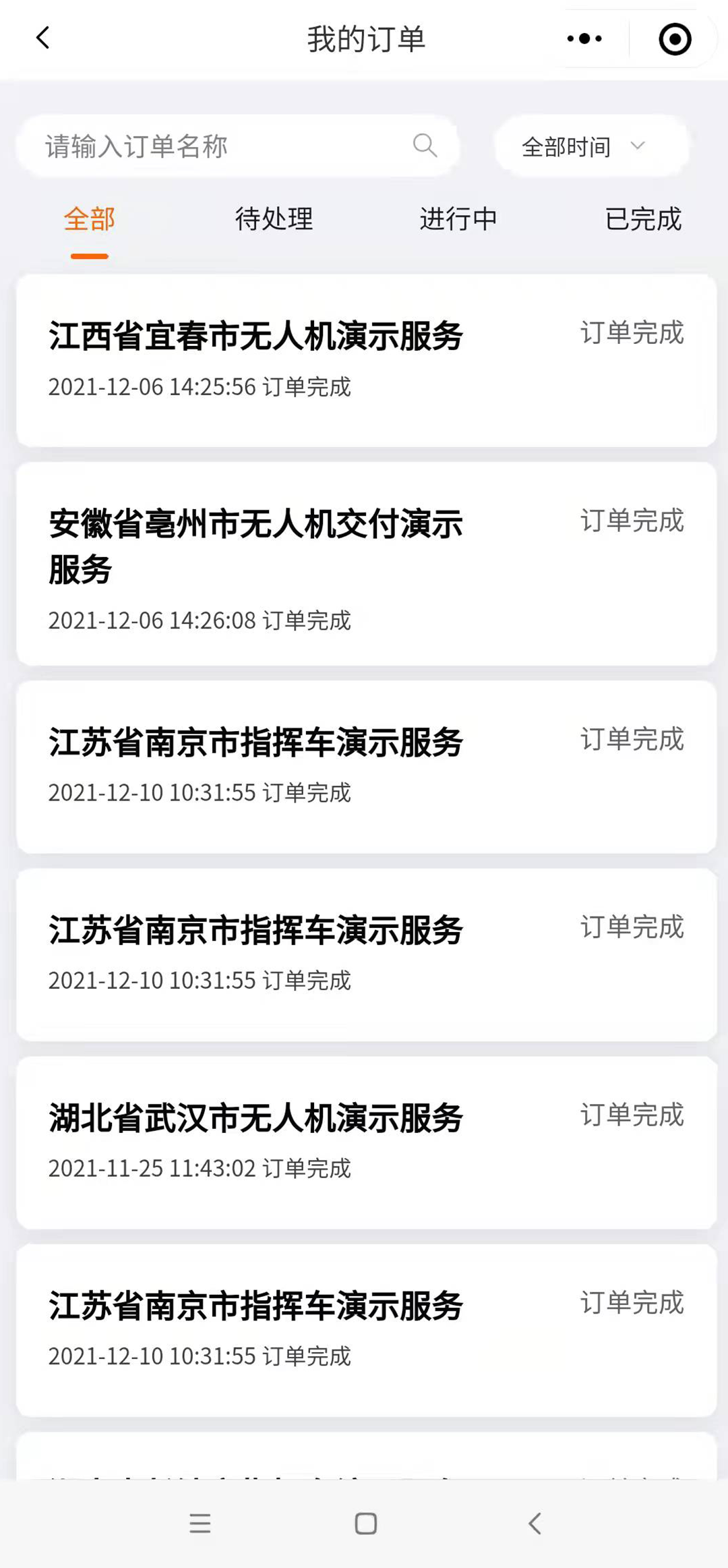The height and width of the screenshot is (1568, 728).
Task: Tap the magnifier search icon
Action: [425, 145]
